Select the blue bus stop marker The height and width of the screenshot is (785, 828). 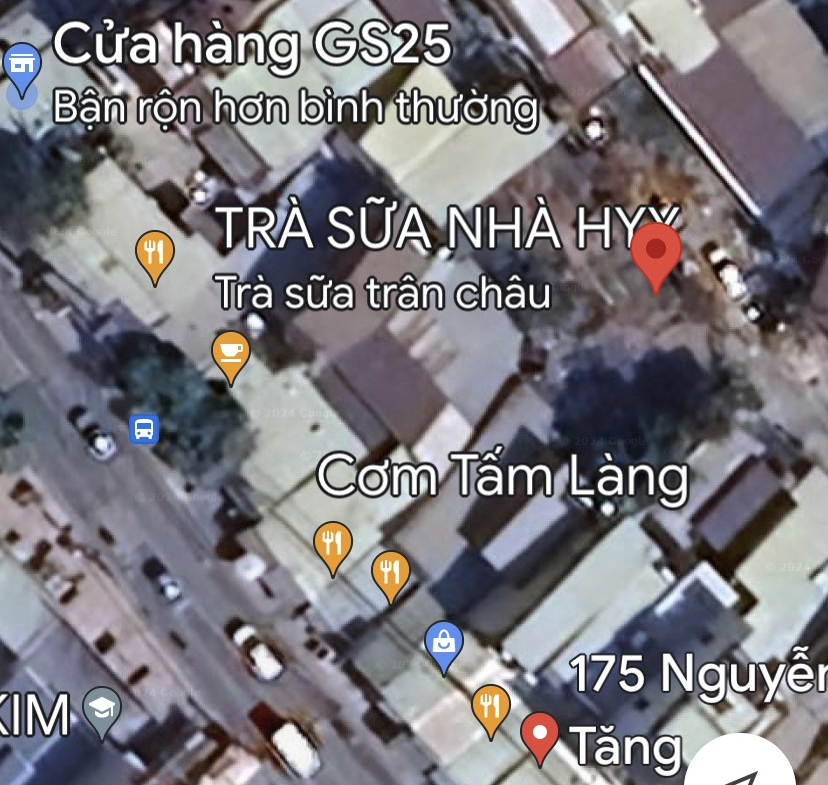pos(144,430)
